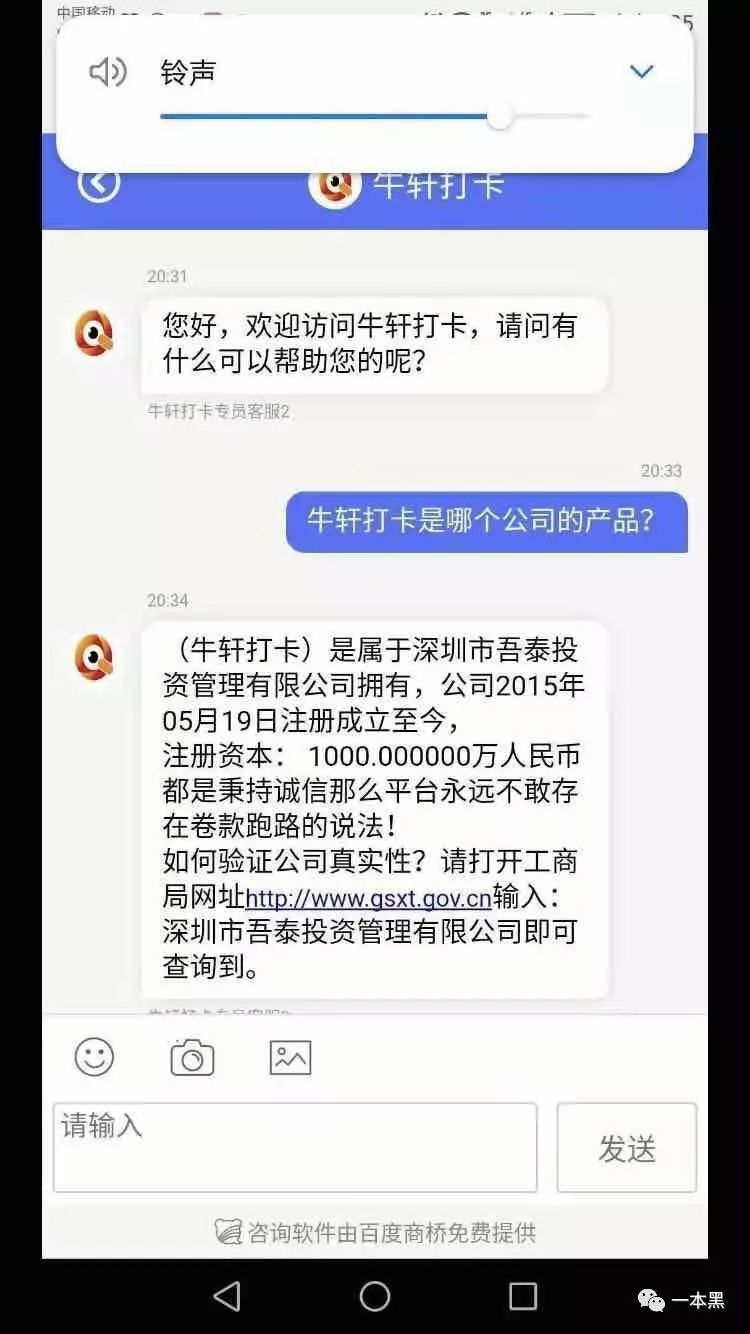Tap the system back button
750x1334 pixels.
pos(227,1296)
